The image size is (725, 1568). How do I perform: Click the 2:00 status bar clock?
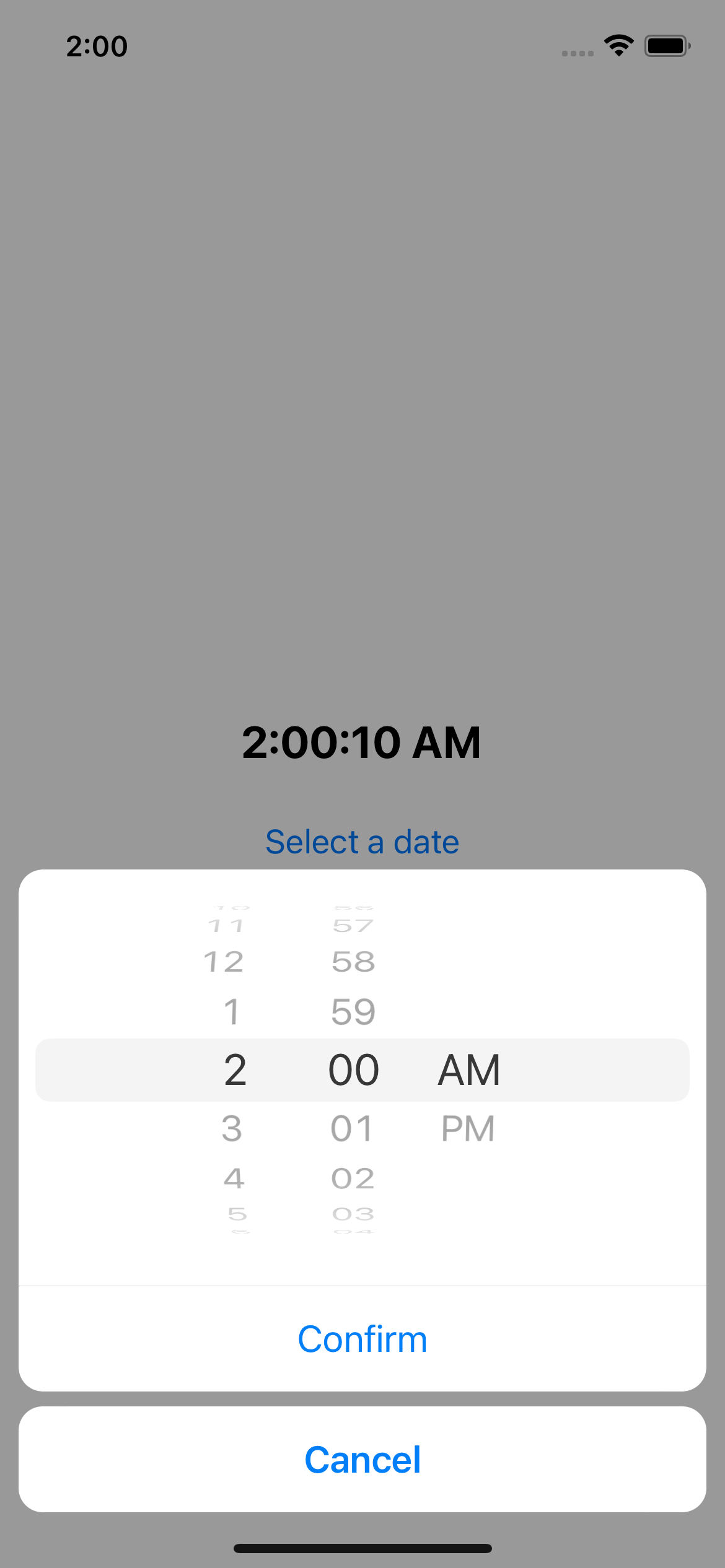pos(97,46)
